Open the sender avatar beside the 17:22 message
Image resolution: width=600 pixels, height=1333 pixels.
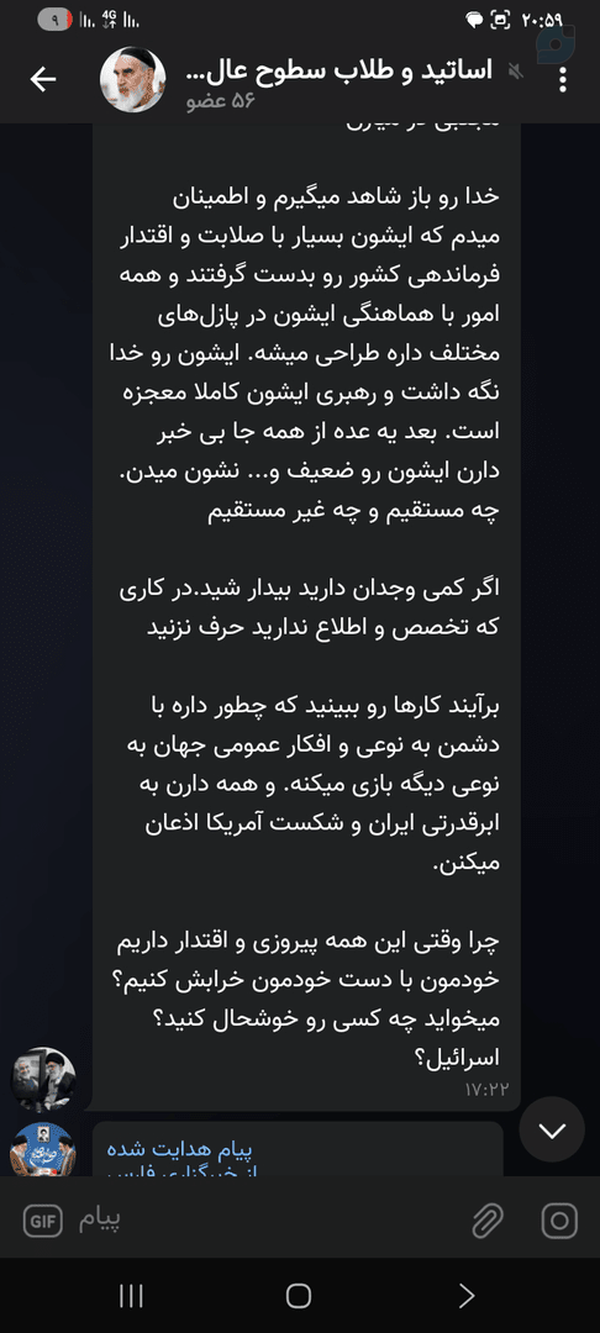(x=43, y=1080)
